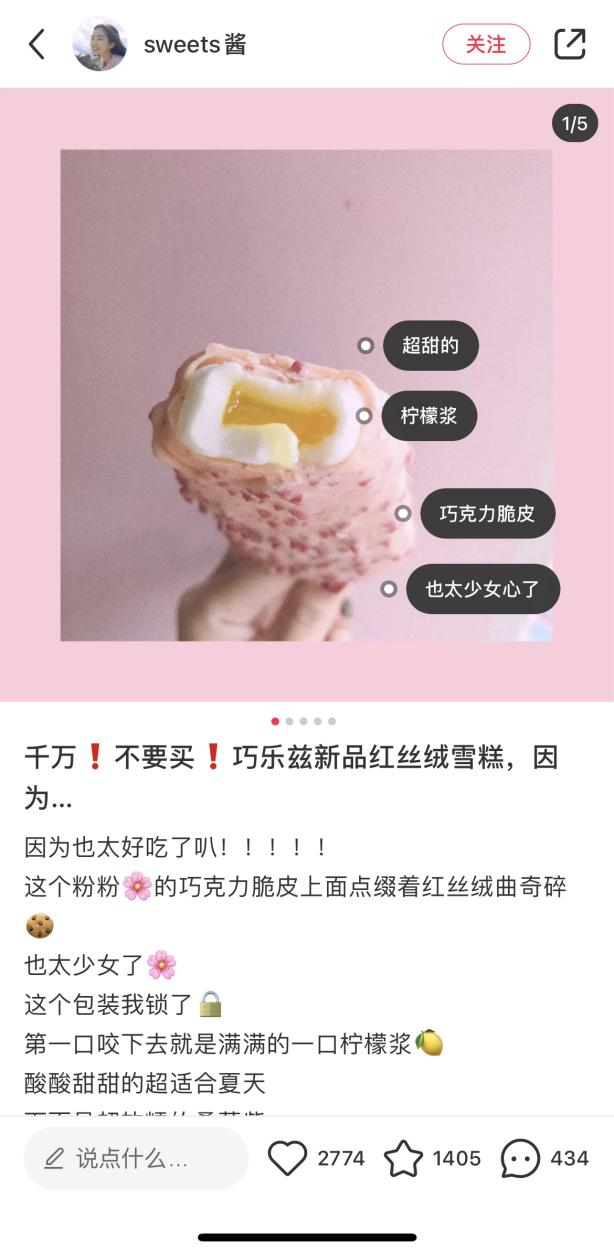Open the 巧克力脆皮 image tag
614x1254 pixels.
pos(487,514)
